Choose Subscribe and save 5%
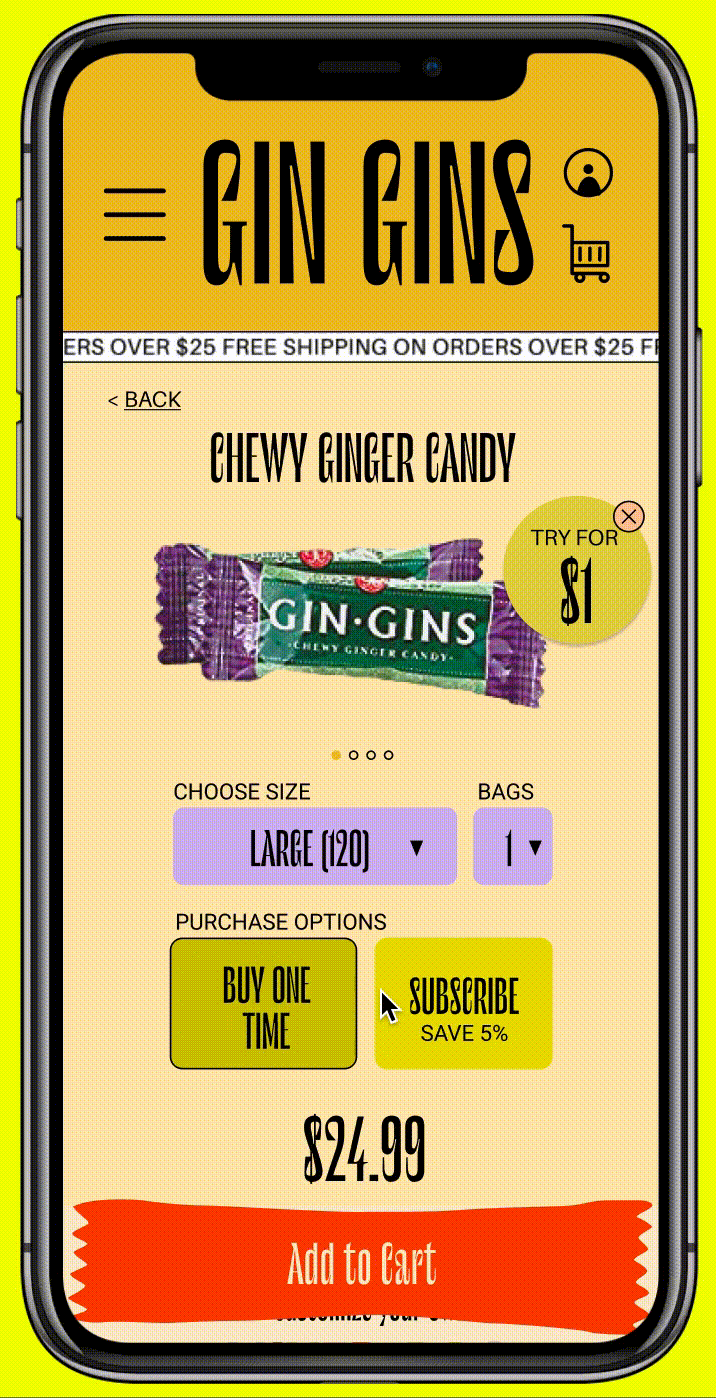The image size is (716, 1398). (463, 1004)
